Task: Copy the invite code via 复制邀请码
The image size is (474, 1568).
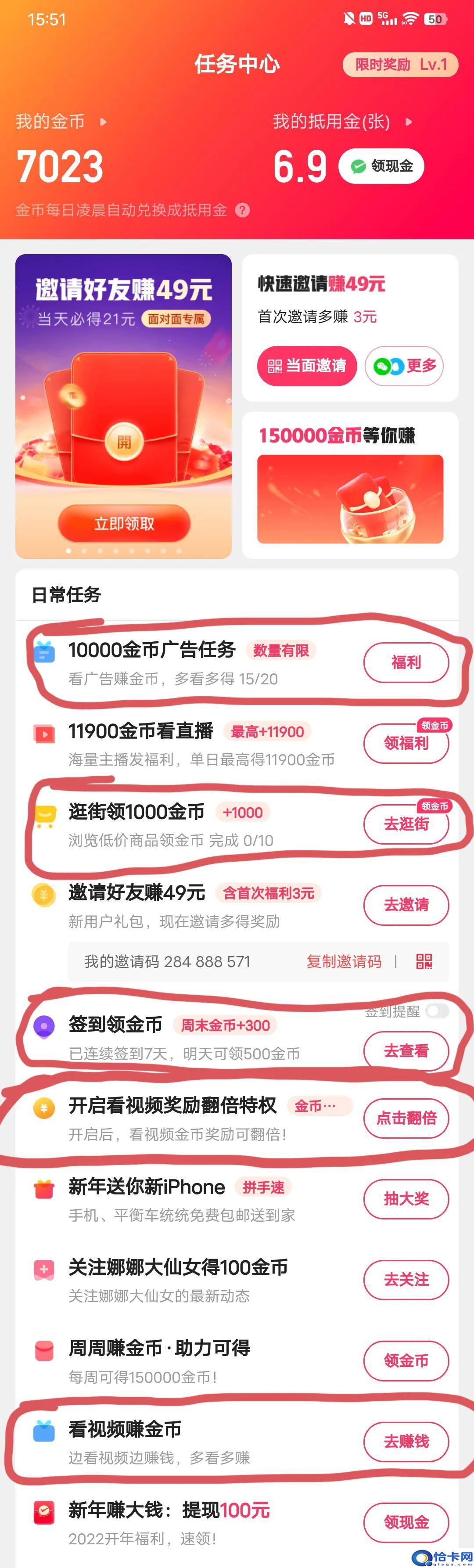Action: coord(344,961)
